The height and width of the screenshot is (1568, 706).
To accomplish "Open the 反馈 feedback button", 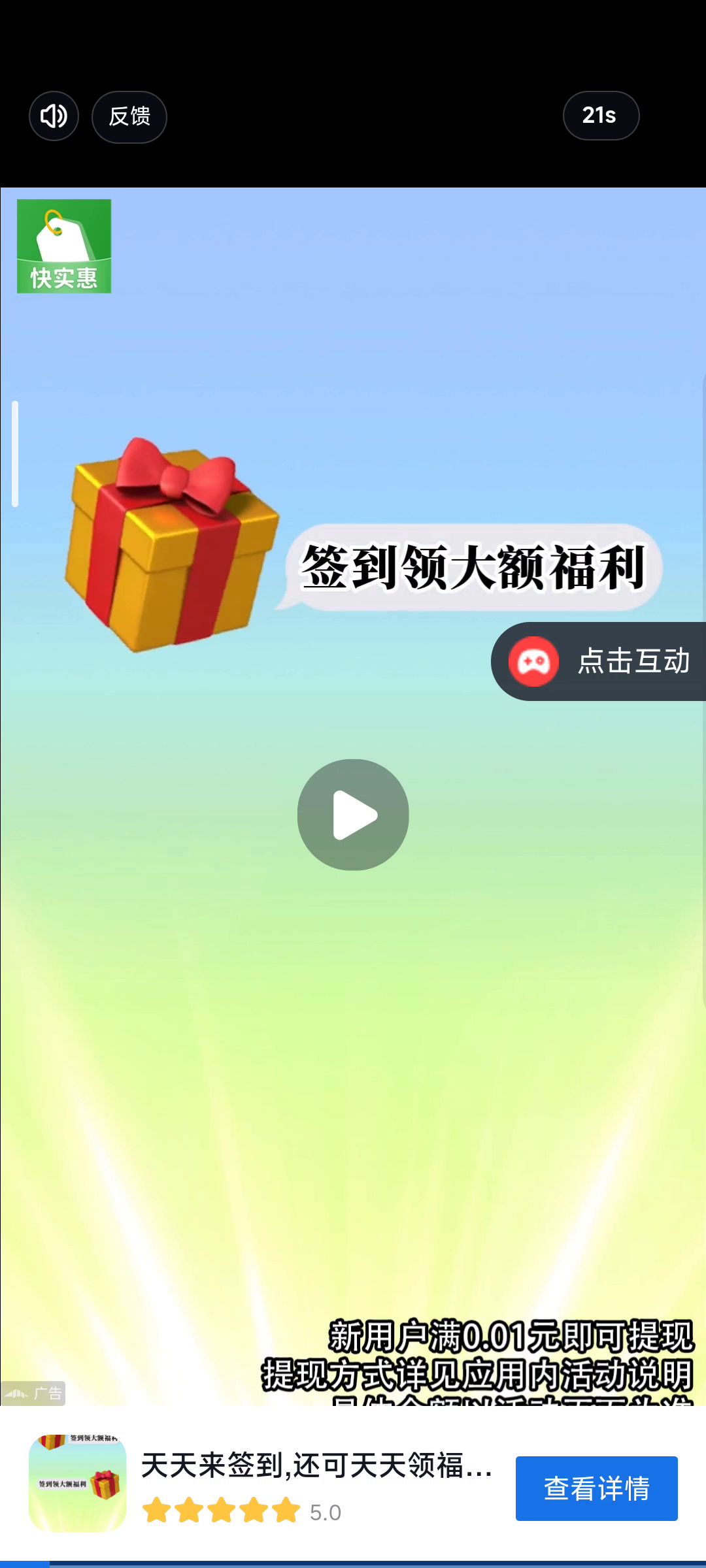I will tap(129, 117).
